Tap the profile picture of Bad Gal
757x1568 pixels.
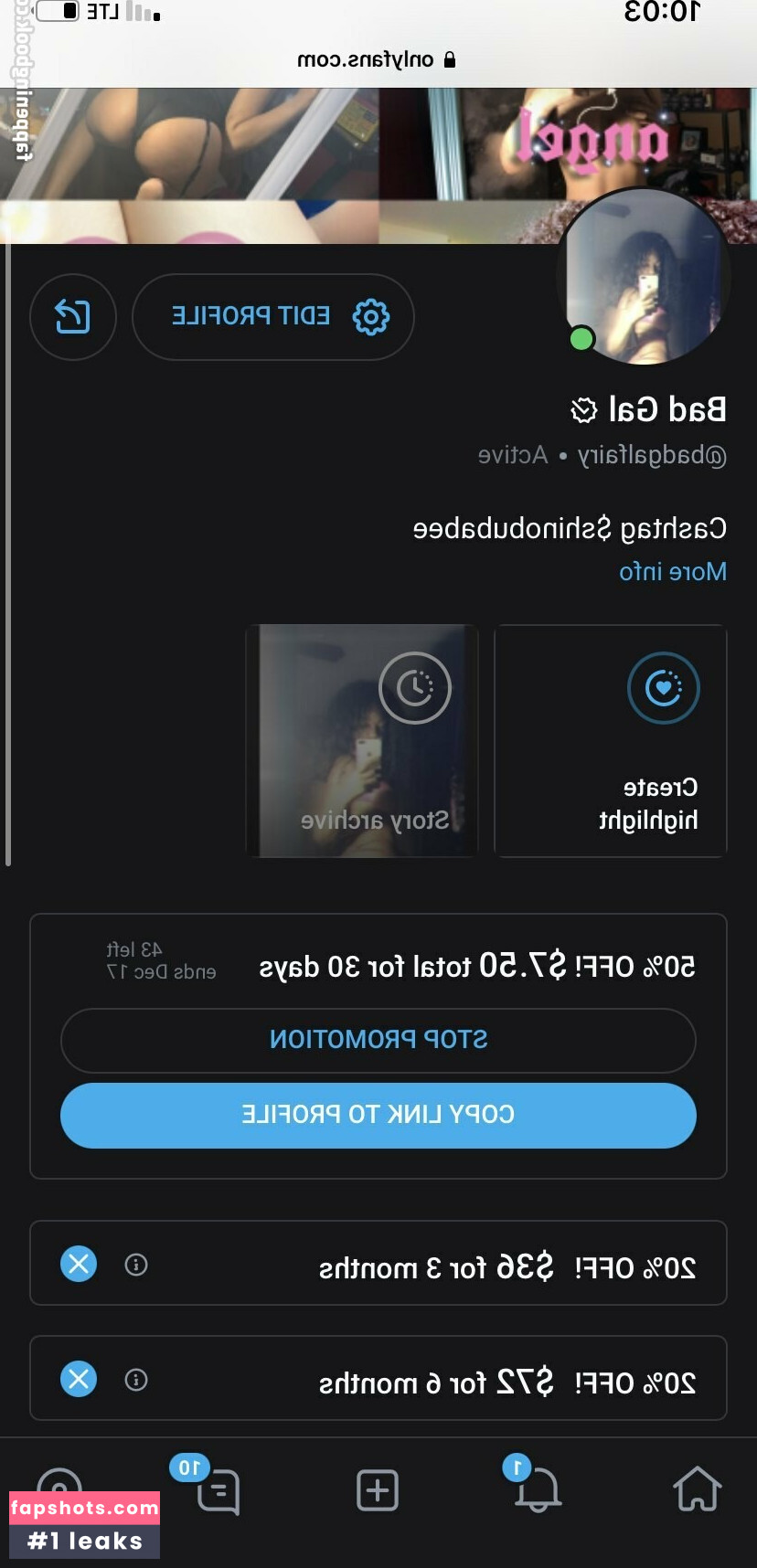click(644, 277)
